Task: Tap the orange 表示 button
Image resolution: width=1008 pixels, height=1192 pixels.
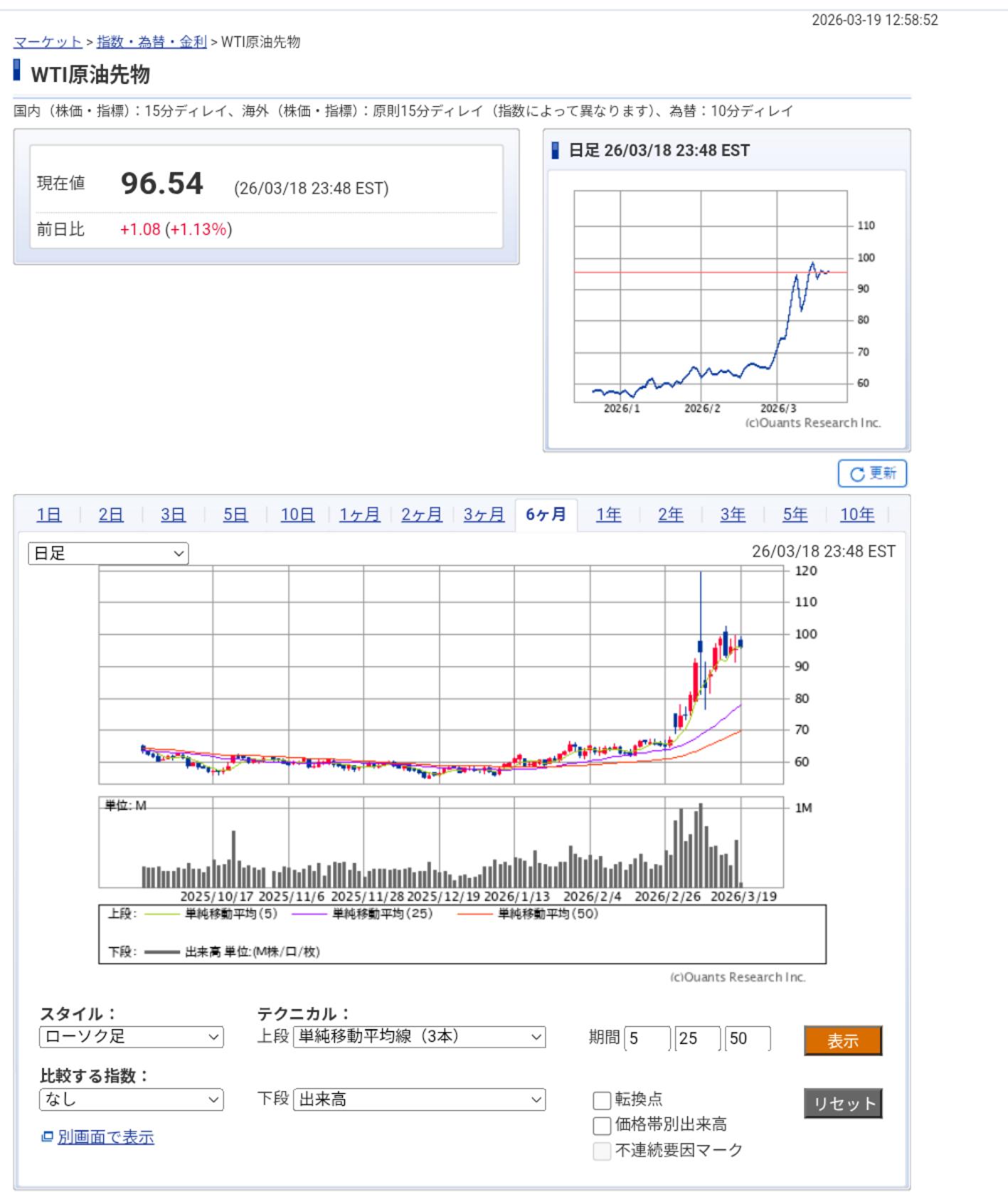Action: coord(843,1041)
